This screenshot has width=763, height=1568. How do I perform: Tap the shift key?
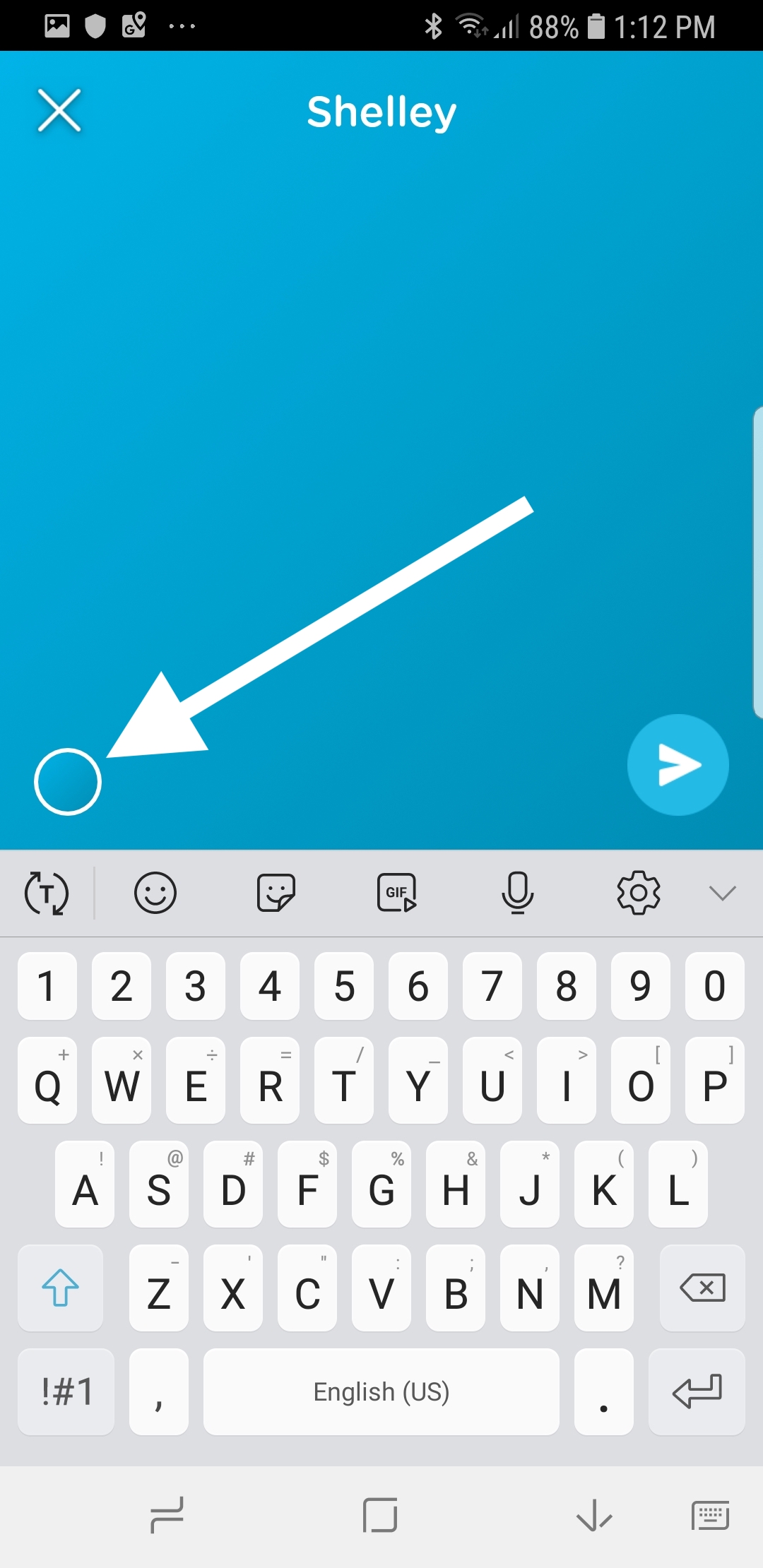[x=60, y=1288]
